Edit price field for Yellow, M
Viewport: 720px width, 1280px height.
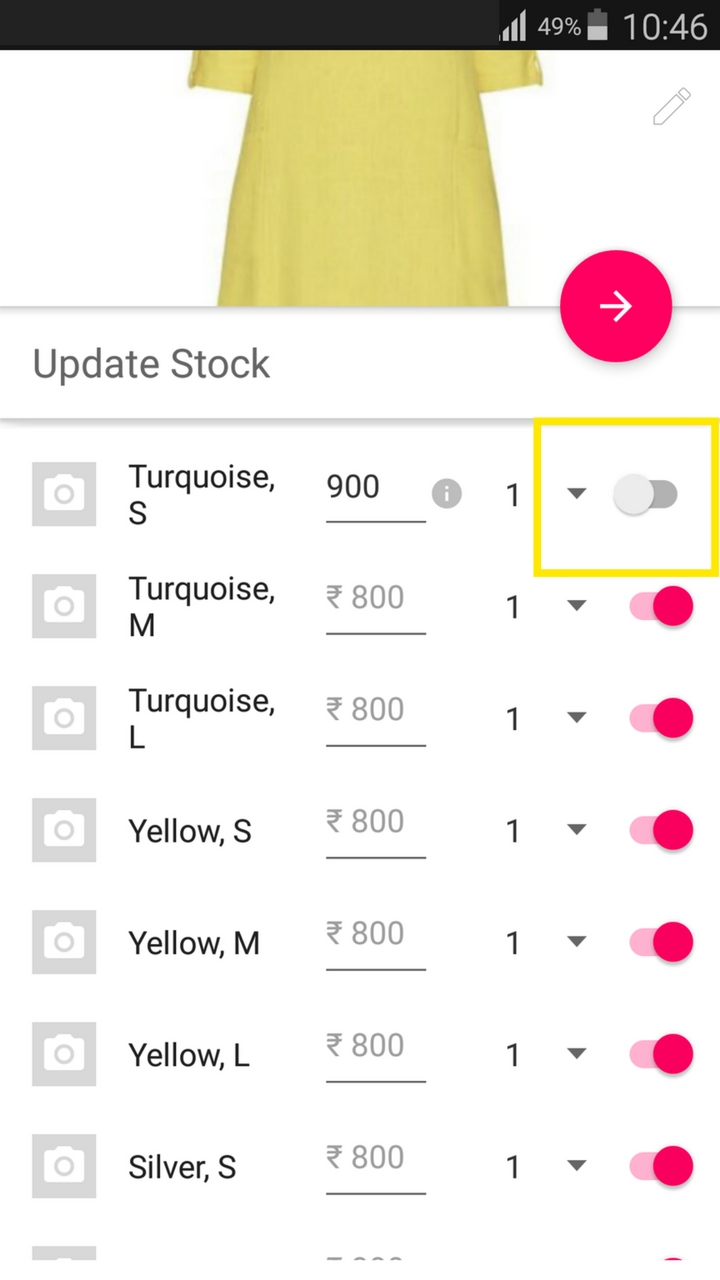pos(375,936)
